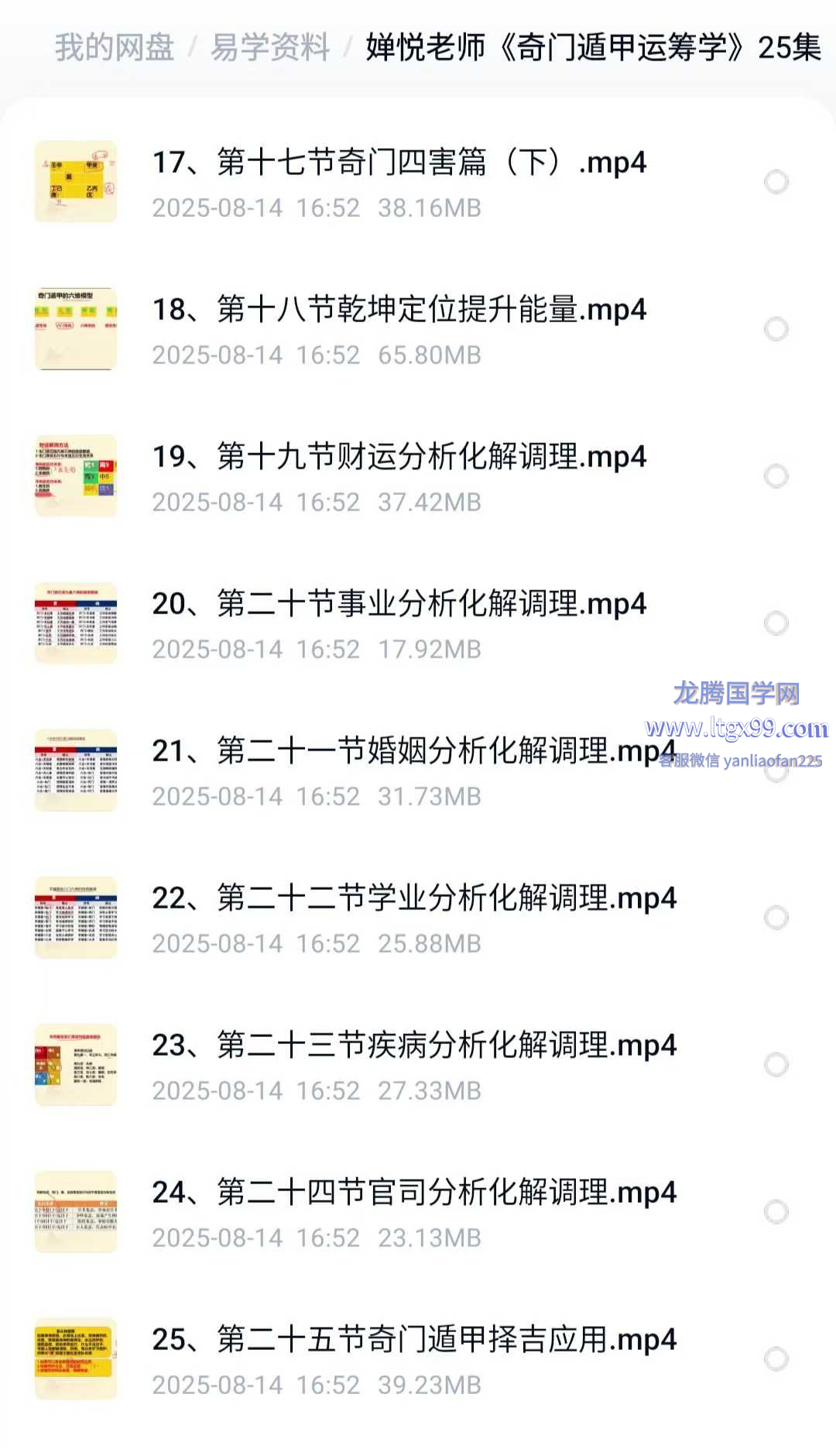836x1456 pixels.
Task: Check the selector for 疾病分析化解调理 file
Action: (x=776, y=1065)
